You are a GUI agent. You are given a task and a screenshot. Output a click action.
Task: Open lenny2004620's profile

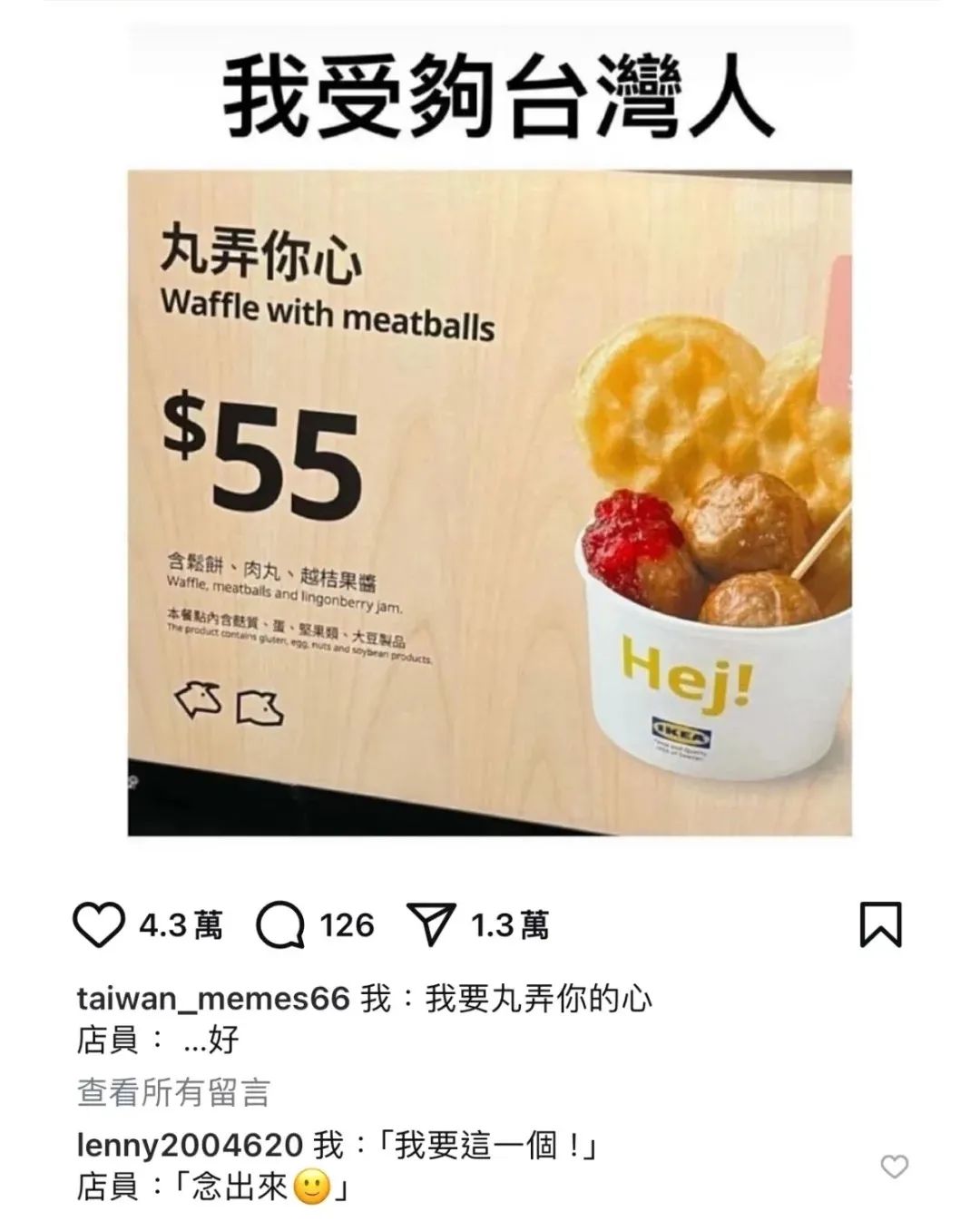(x=189, y=1145)
